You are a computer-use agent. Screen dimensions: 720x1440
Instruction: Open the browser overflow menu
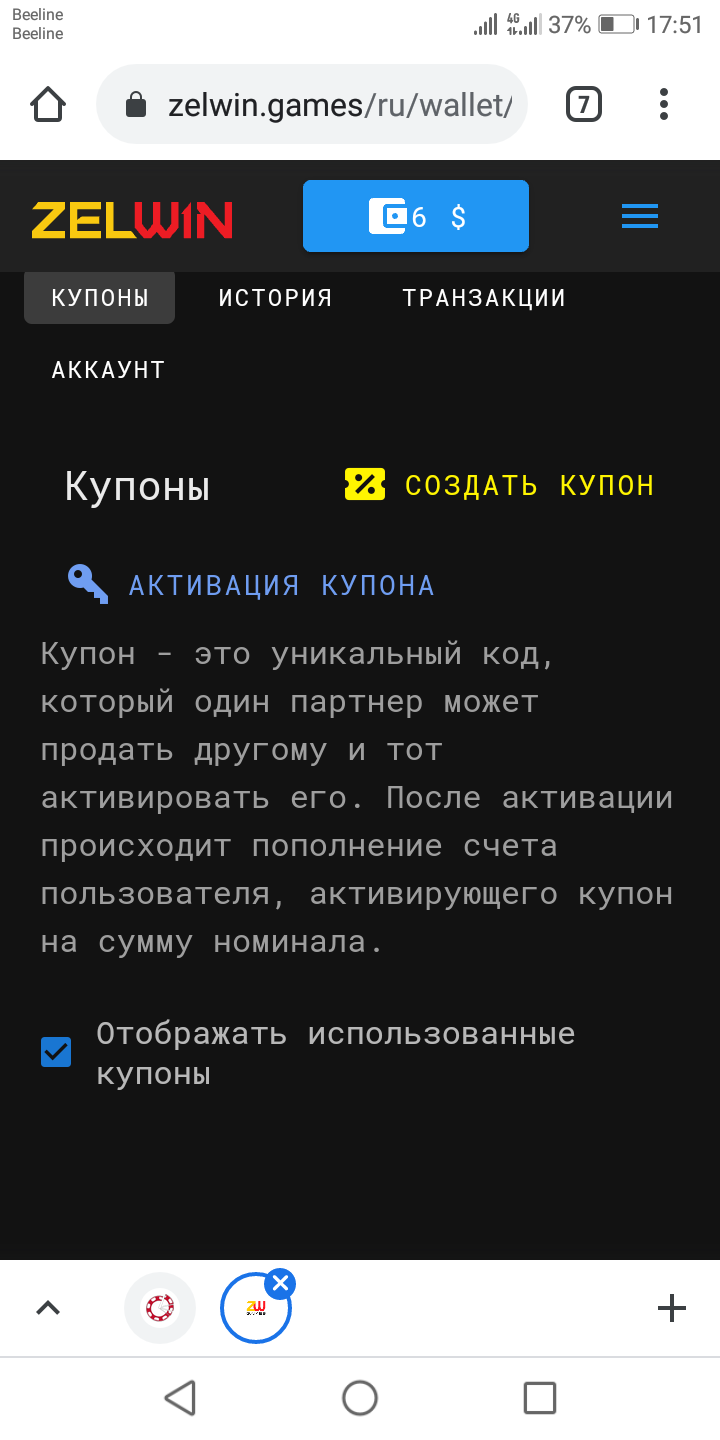pos(664,104)
